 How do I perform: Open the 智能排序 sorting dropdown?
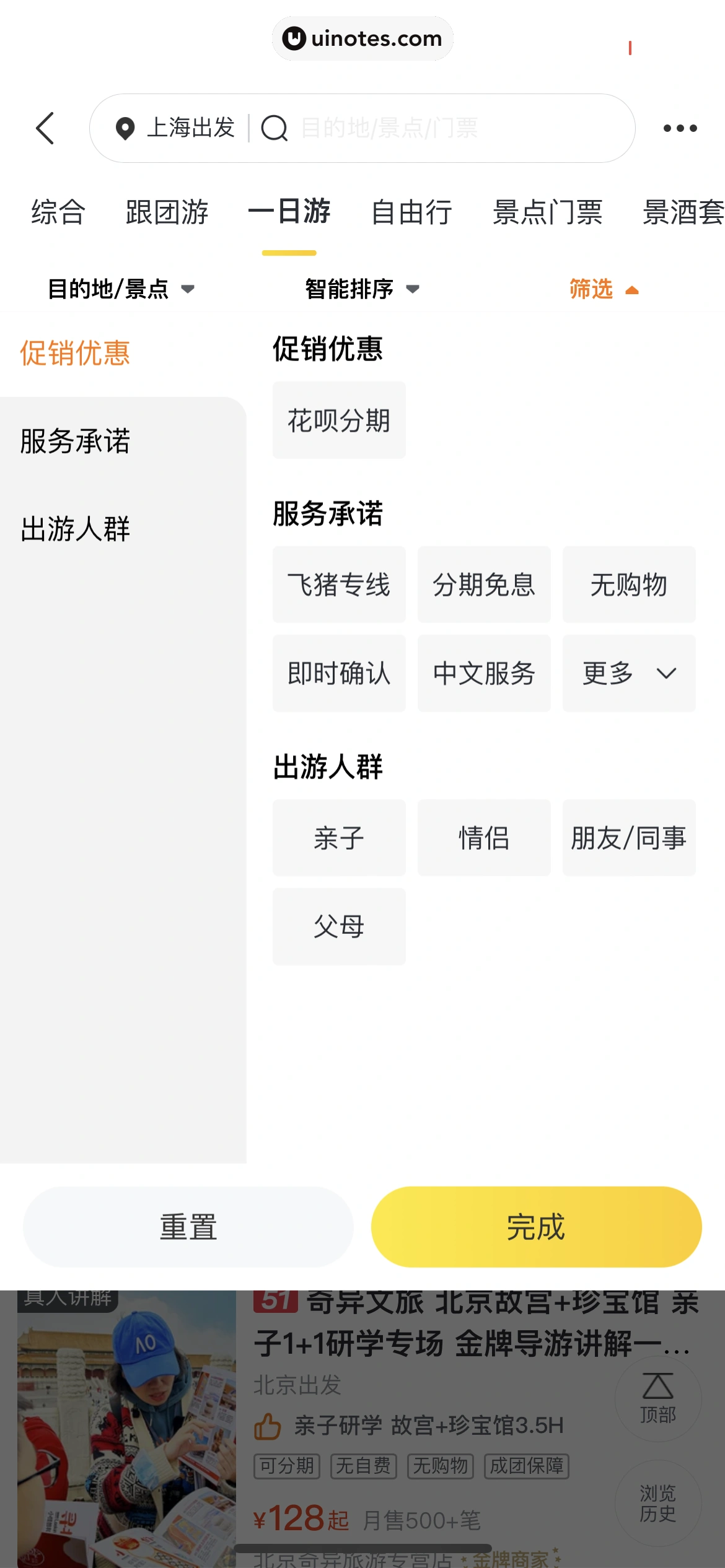[x=361, y=289]
